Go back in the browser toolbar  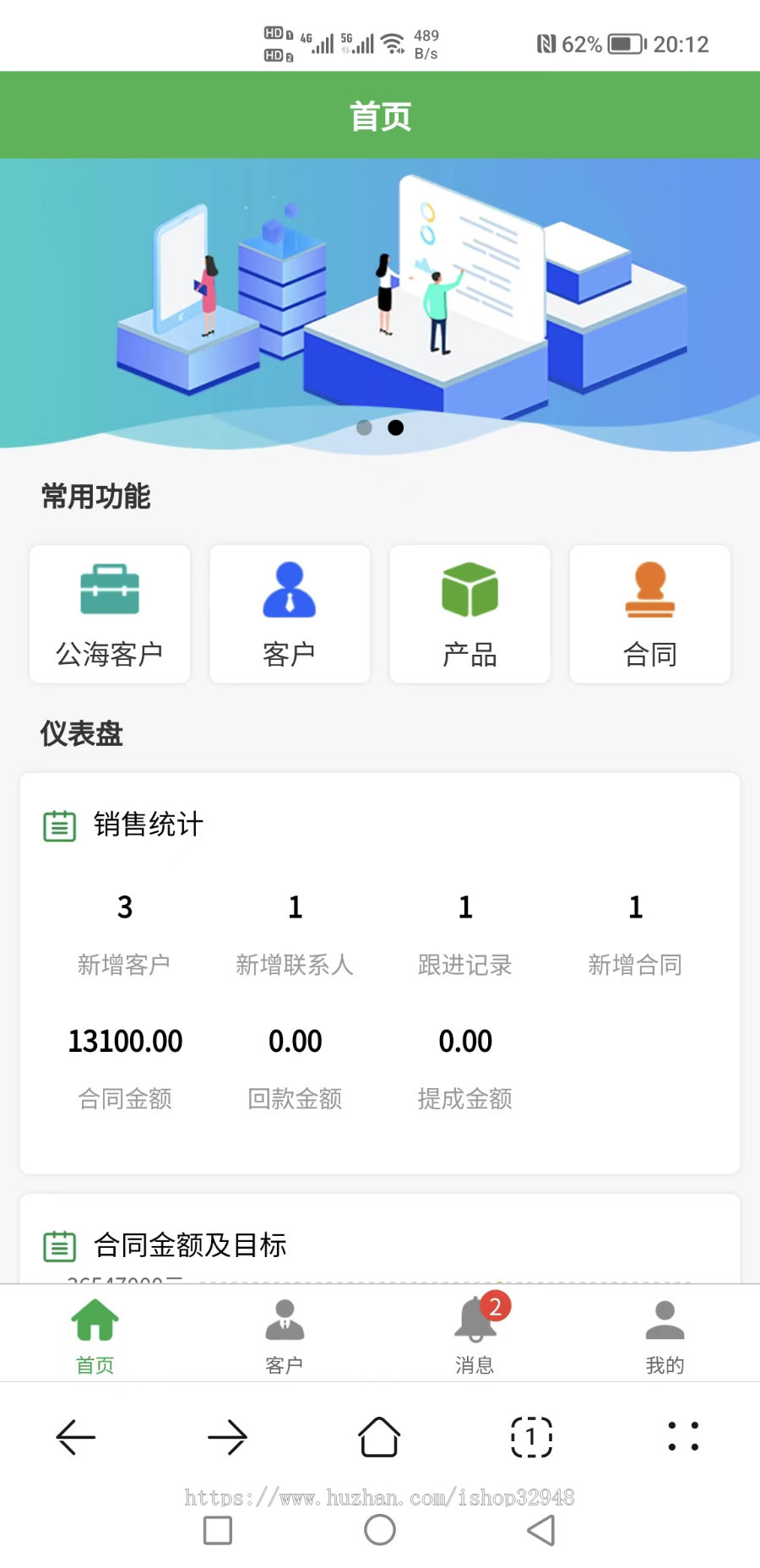[76, 1437]
